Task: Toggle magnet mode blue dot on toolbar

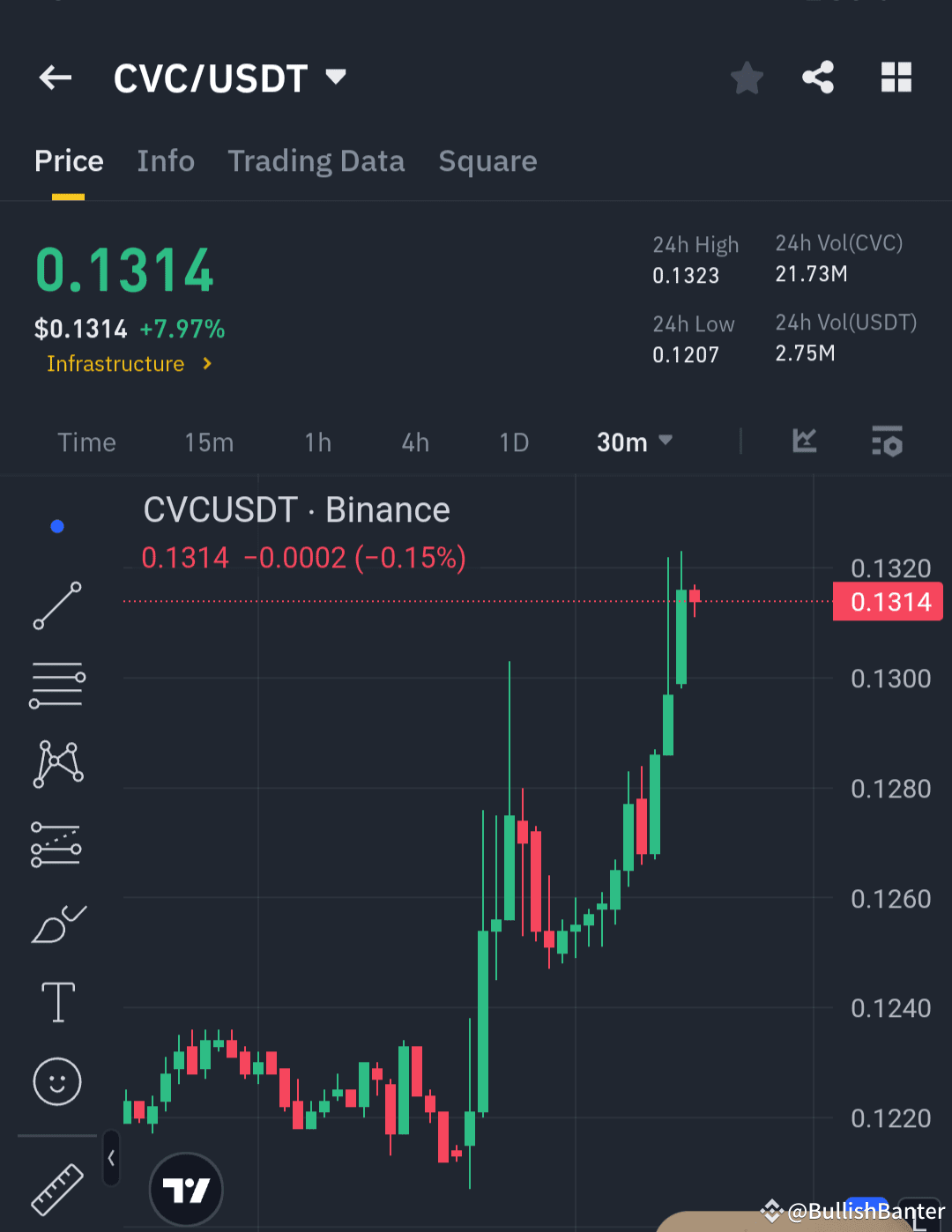Action: (56, 526)
